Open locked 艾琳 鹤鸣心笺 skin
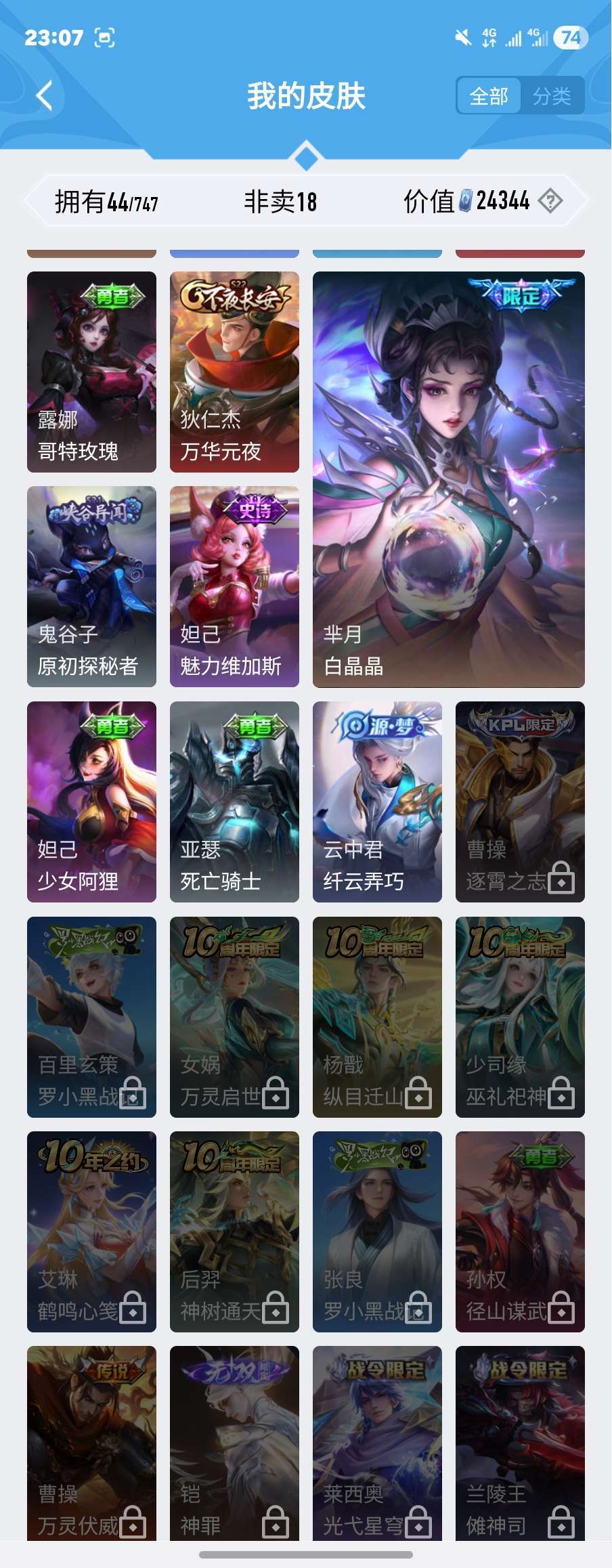Screen dimensions: 612x1568 (91, 1232)
